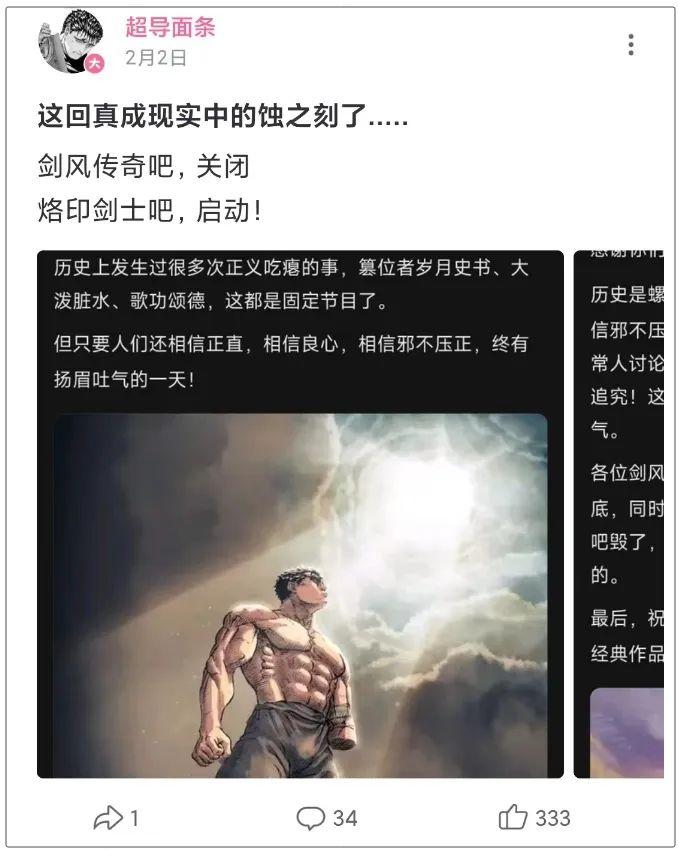This screenshot has width=678, height=850.
Task: Open 超导面条's profile avatar
Action: point(70,41)
